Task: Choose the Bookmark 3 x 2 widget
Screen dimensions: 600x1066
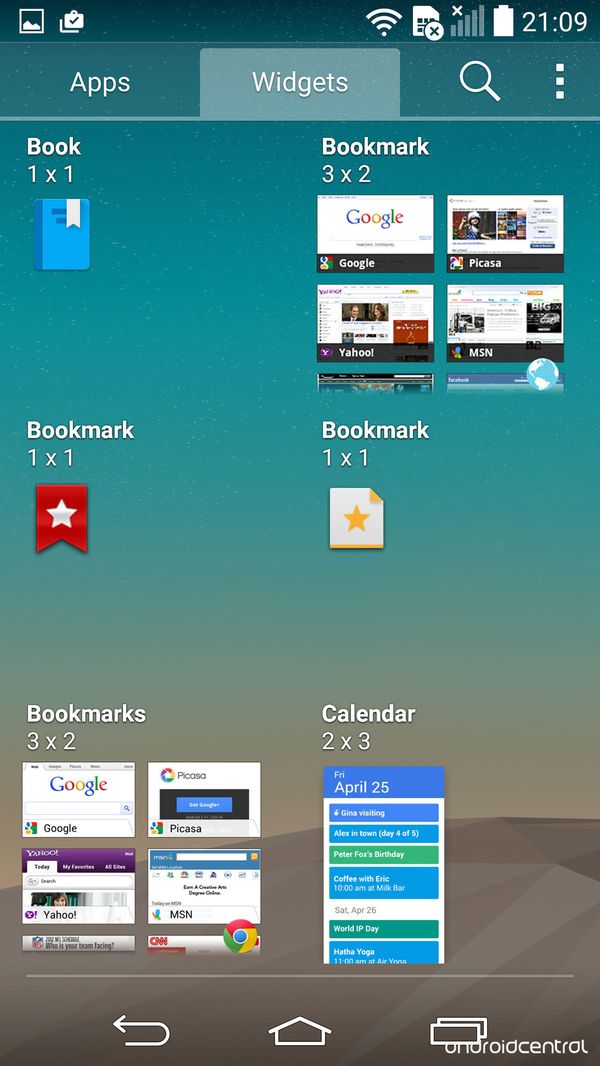Action: [440, 293]
